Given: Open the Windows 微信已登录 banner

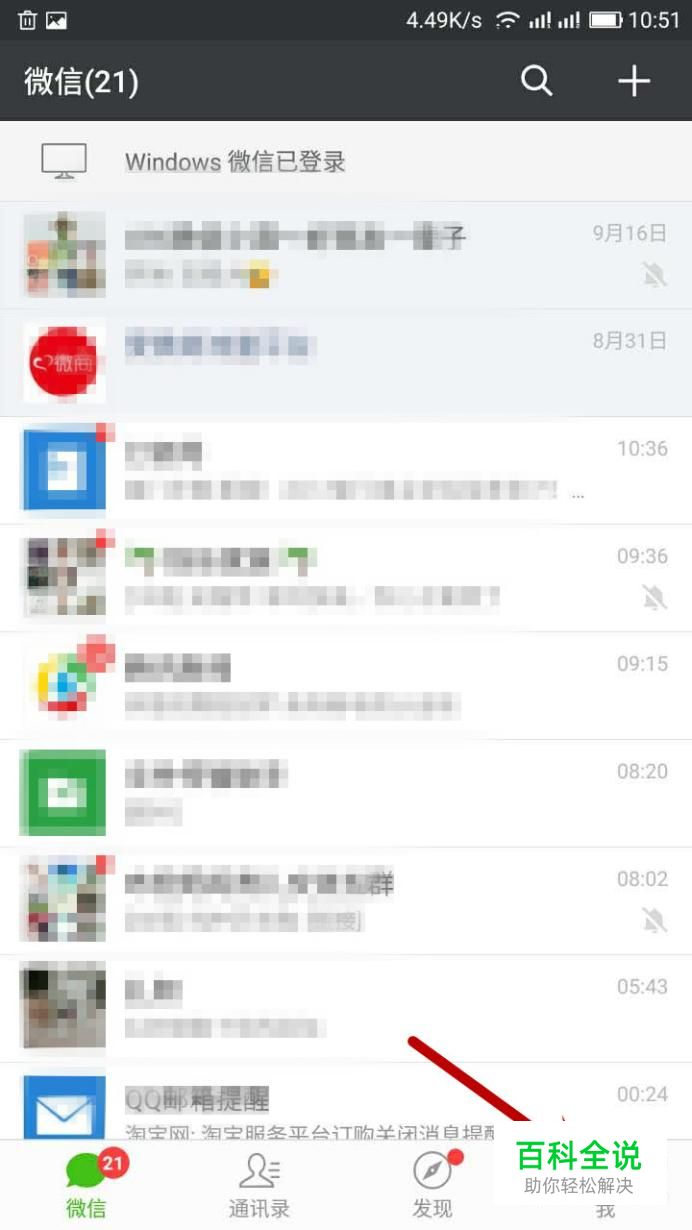Looking at the screenshot, I should coord(346,161).
